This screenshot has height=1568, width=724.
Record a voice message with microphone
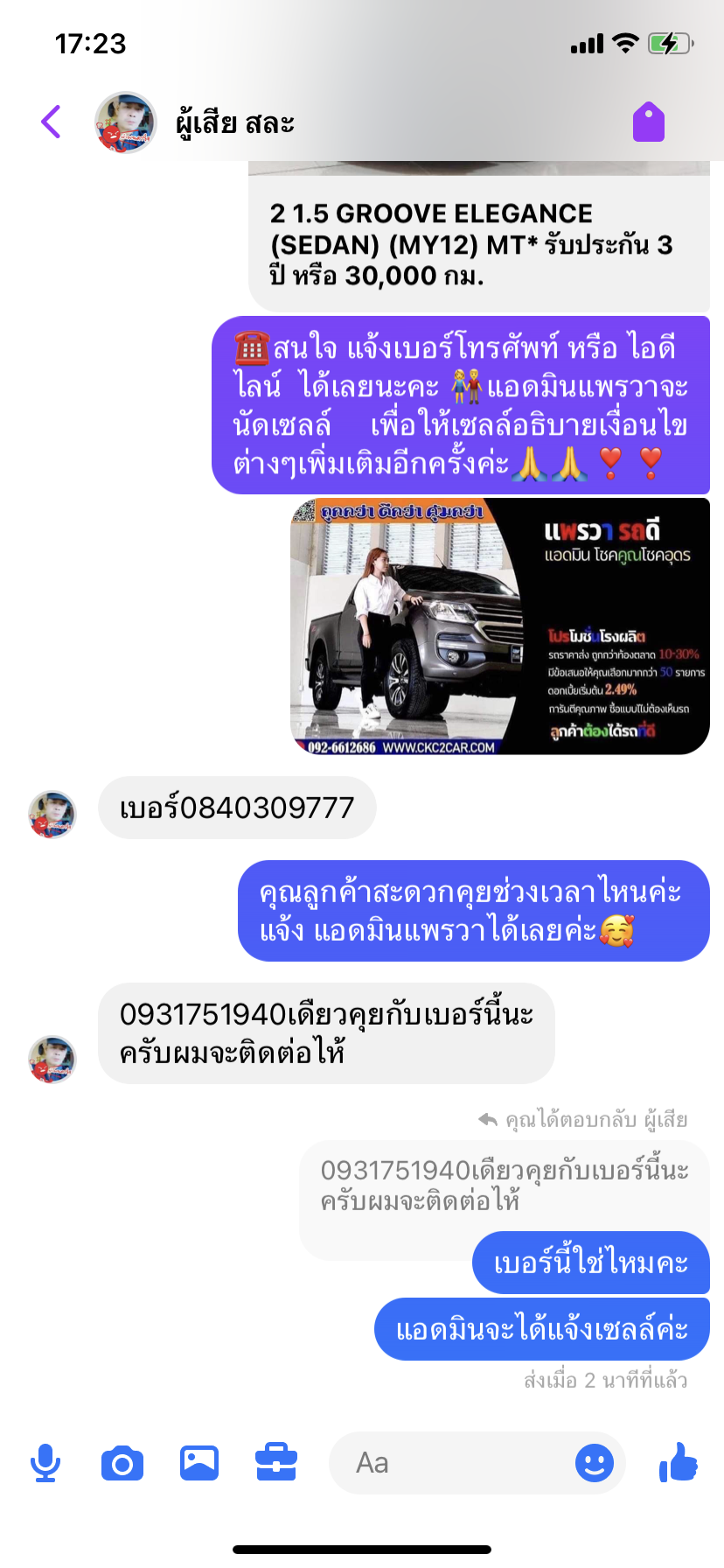point(45,1463)
